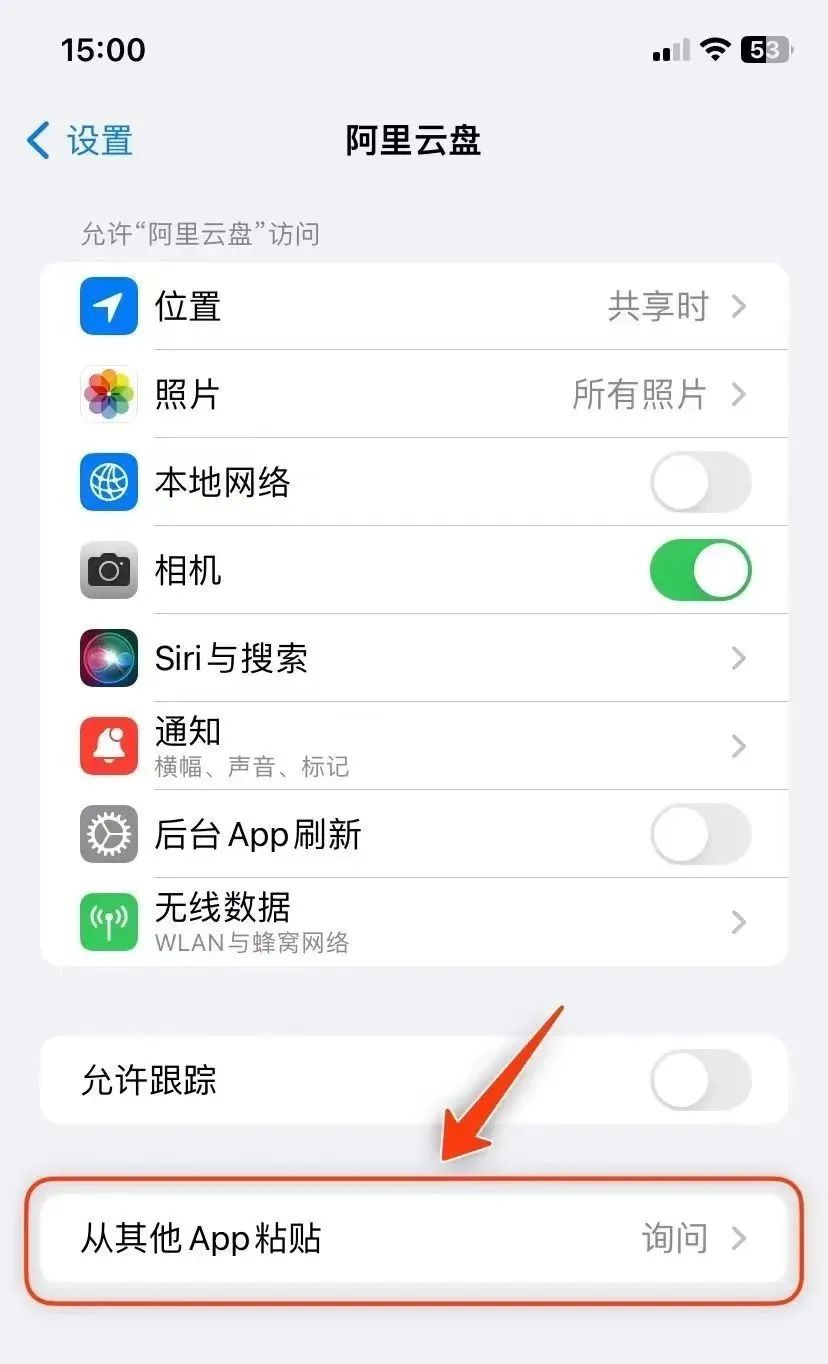
Task: Open 照片 photo access settings
Action: 414,394
